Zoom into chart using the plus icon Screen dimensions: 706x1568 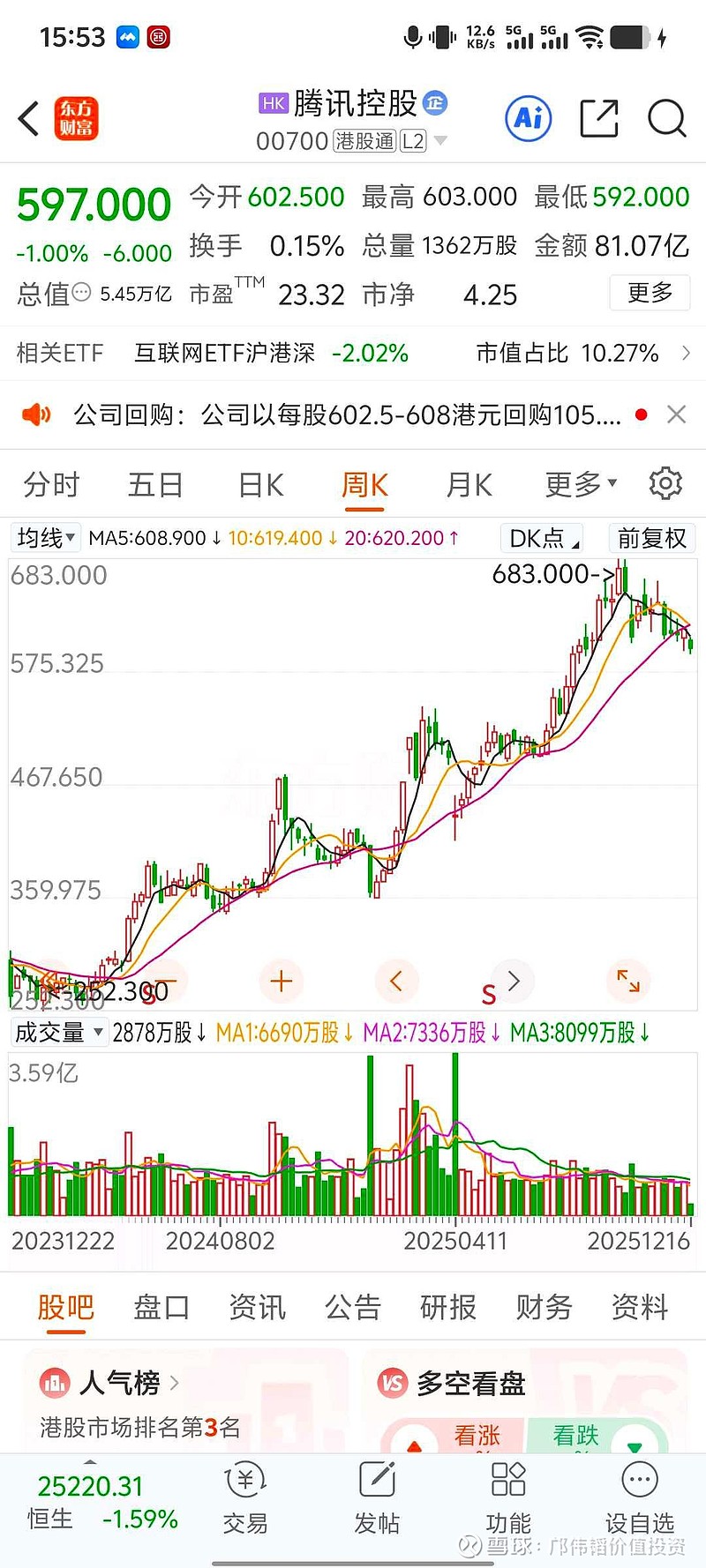pos(281,981)
